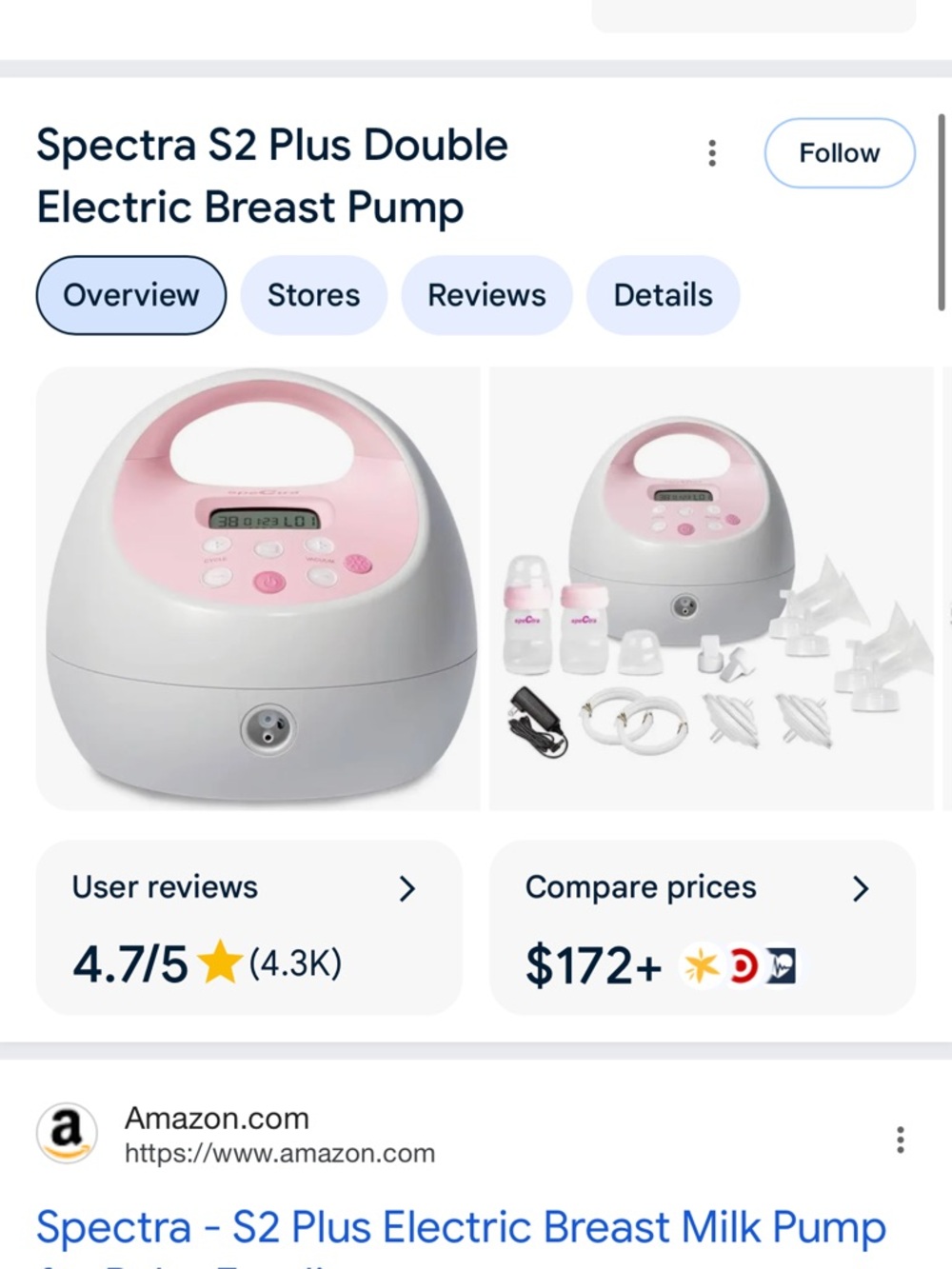Open the Reviews tab

[x=486, y=295]
